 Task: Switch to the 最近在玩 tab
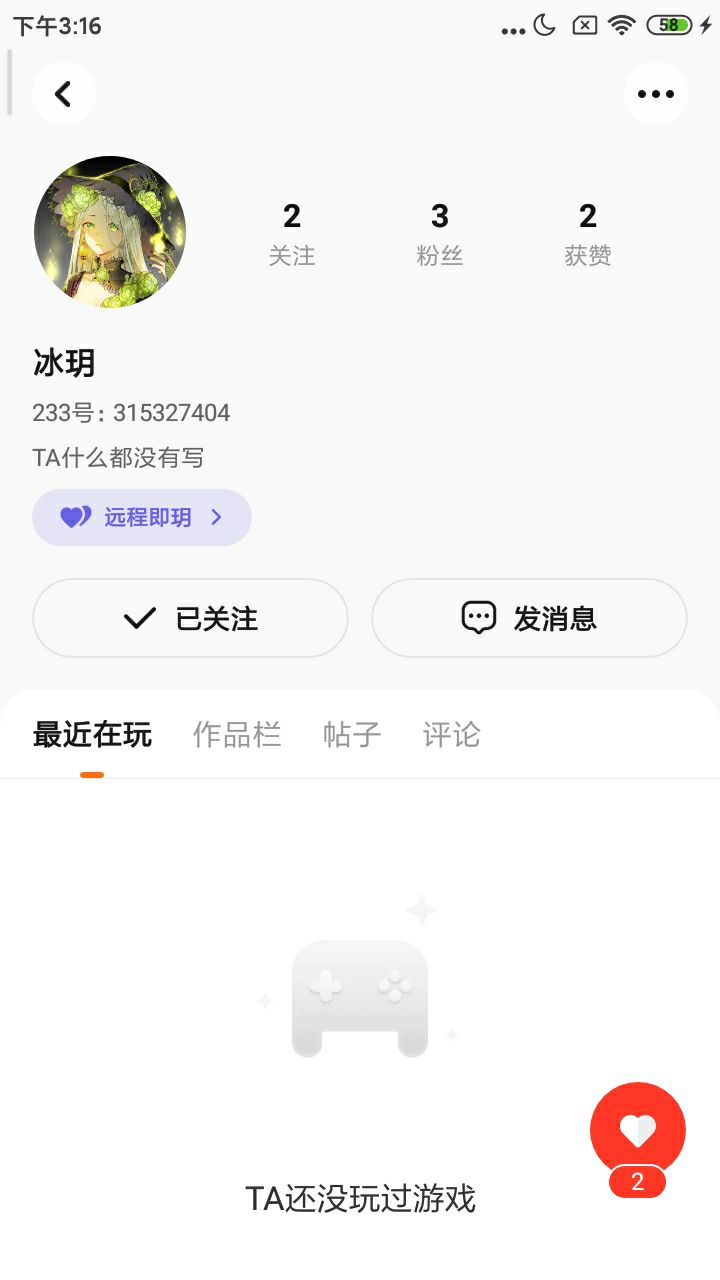point(92,735)
